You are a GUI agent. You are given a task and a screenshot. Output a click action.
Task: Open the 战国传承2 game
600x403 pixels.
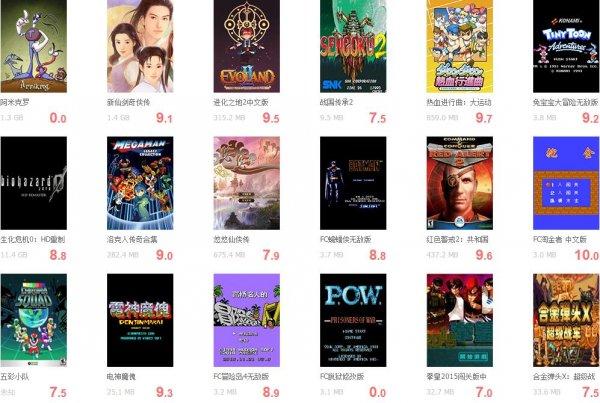click(352, 45)
